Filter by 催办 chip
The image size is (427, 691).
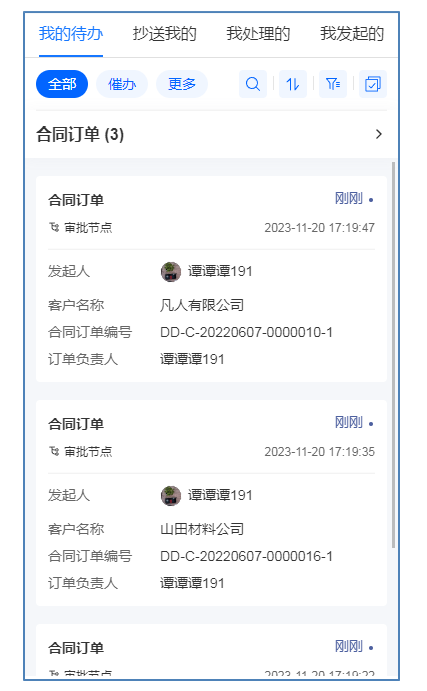[x=122, y=84]
